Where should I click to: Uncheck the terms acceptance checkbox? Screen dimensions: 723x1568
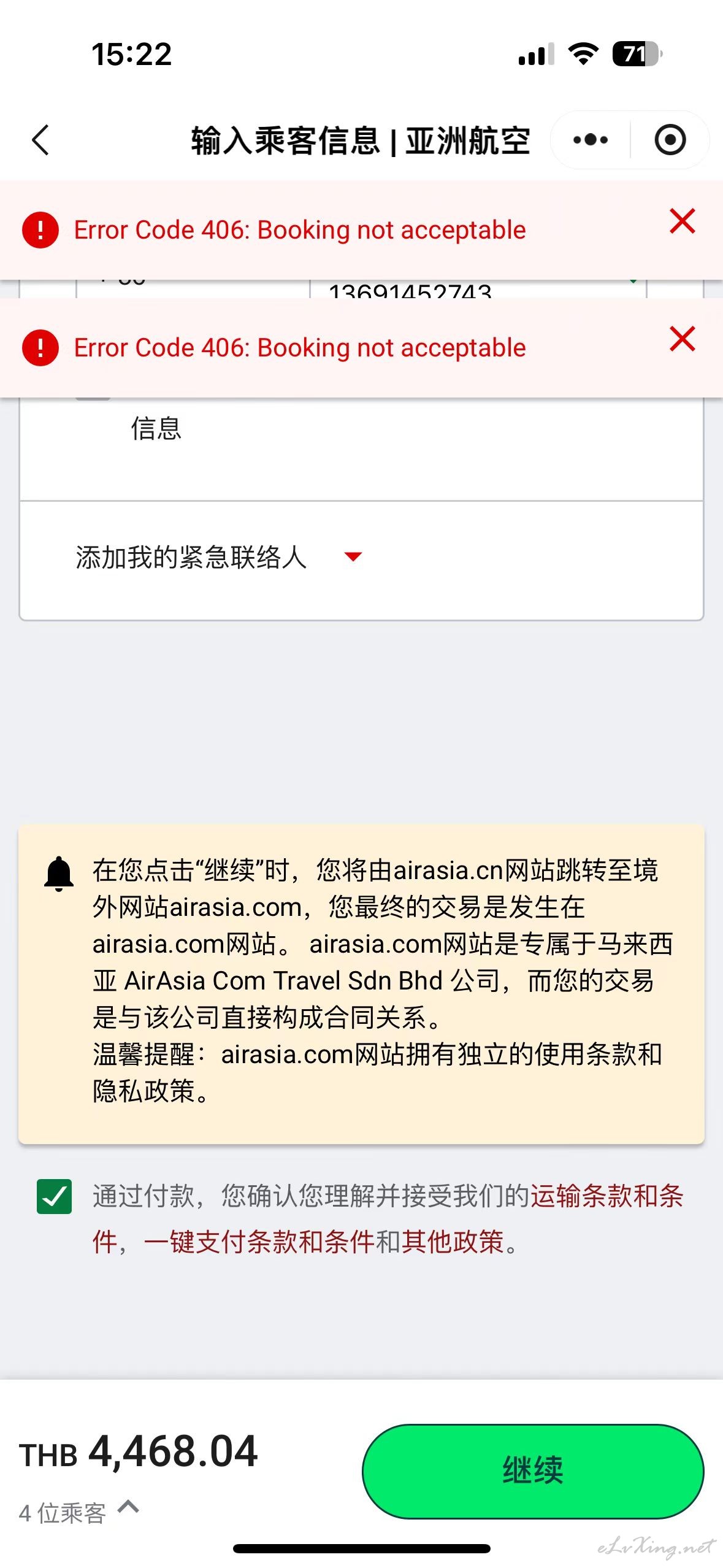click(x=54, y=1196)
